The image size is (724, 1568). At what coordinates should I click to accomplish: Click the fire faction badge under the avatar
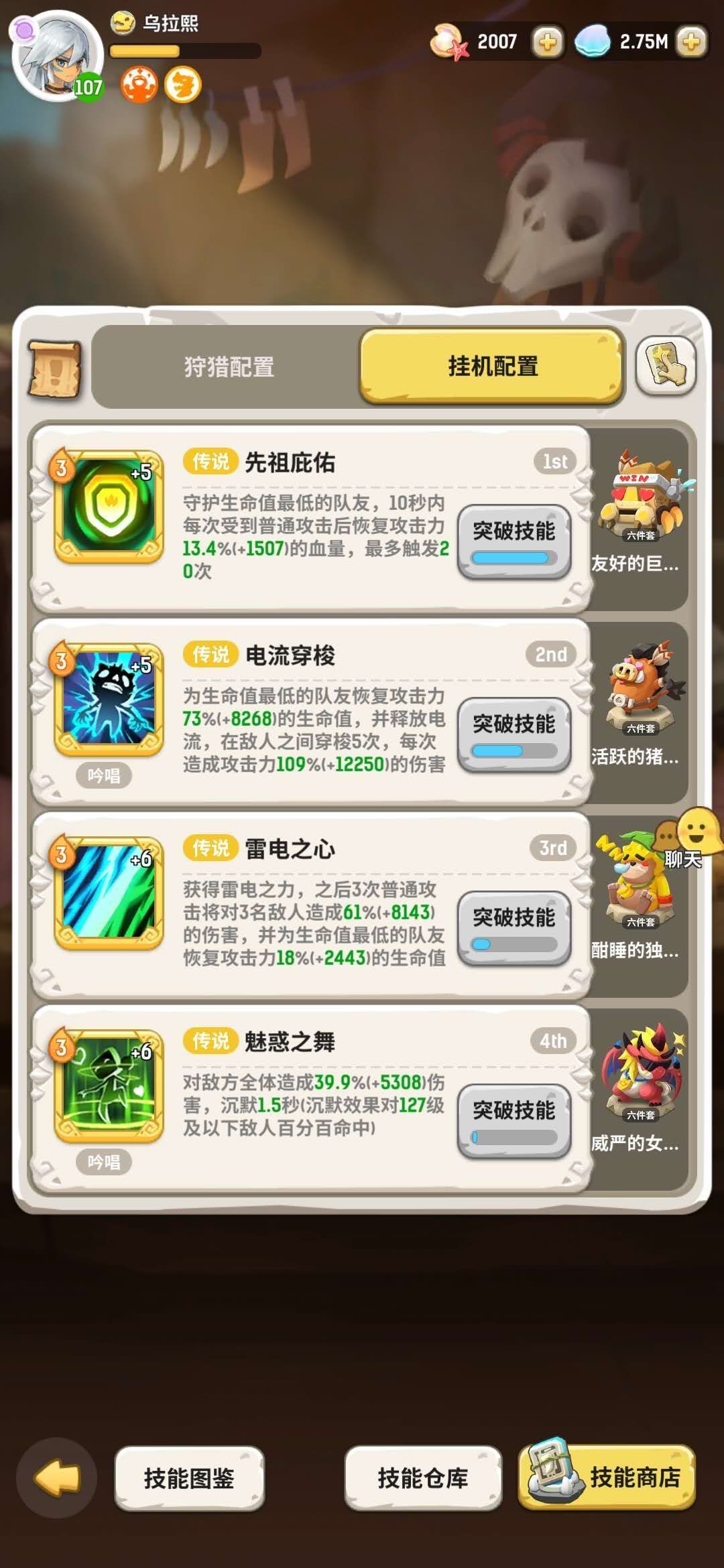139,86
